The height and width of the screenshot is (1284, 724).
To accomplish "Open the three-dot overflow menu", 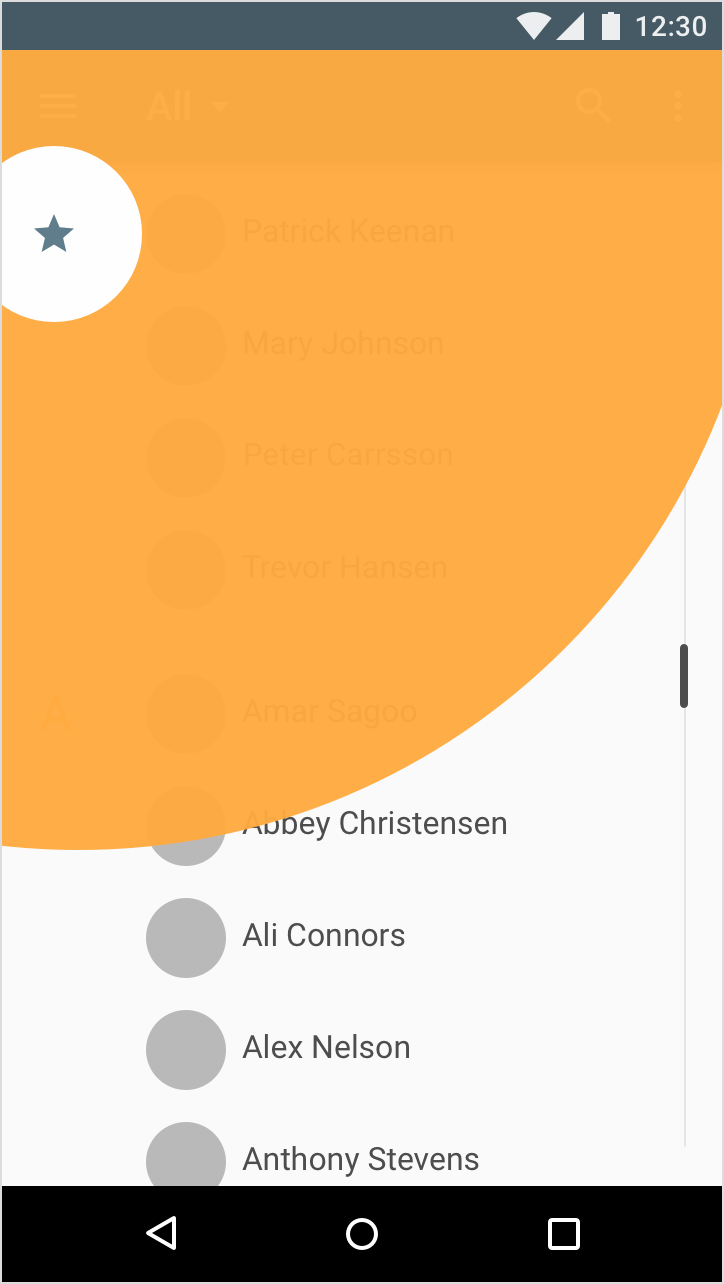I will 678,106.
